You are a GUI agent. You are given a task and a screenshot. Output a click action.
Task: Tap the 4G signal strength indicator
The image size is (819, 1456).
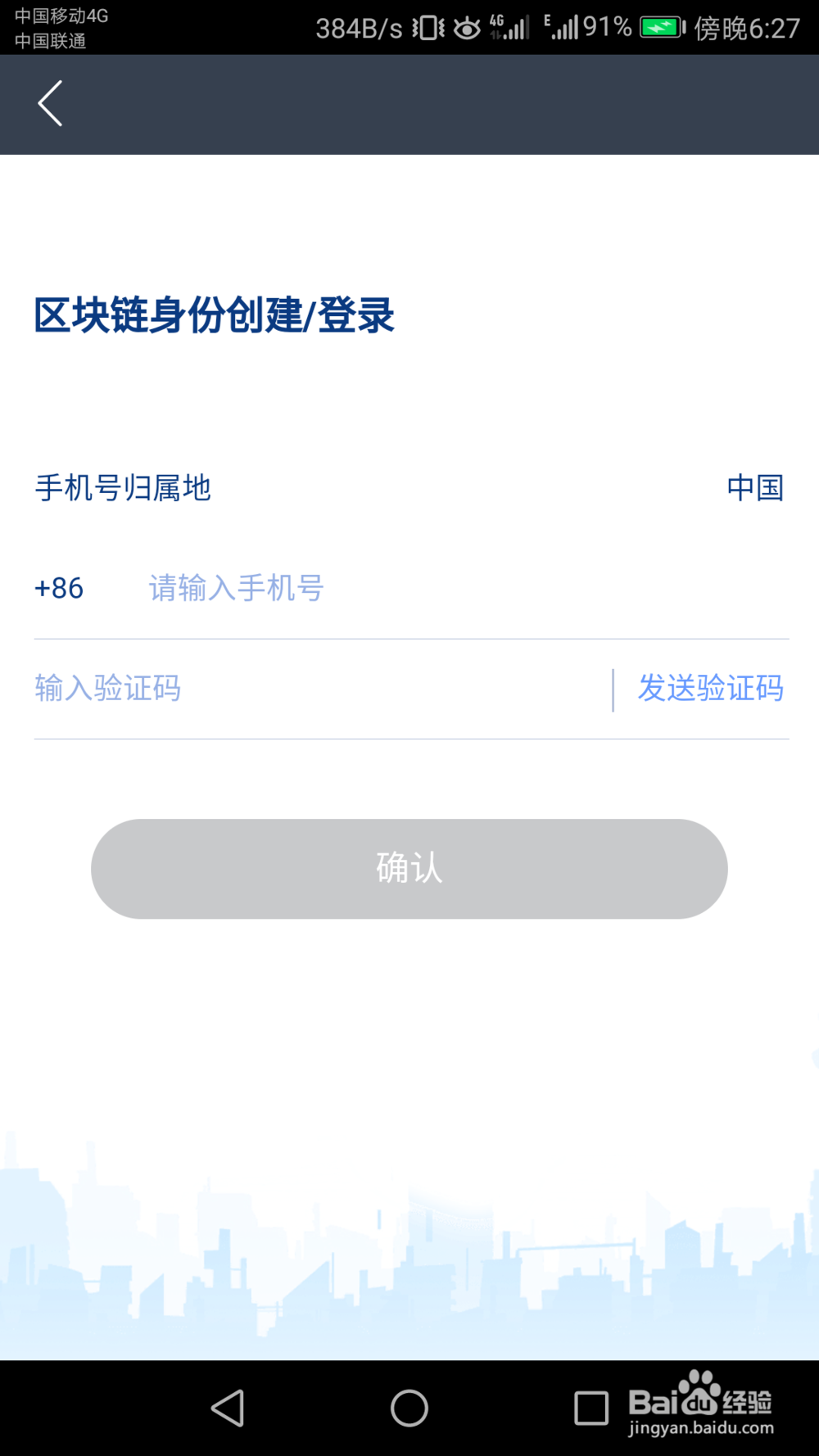(508, 26)
